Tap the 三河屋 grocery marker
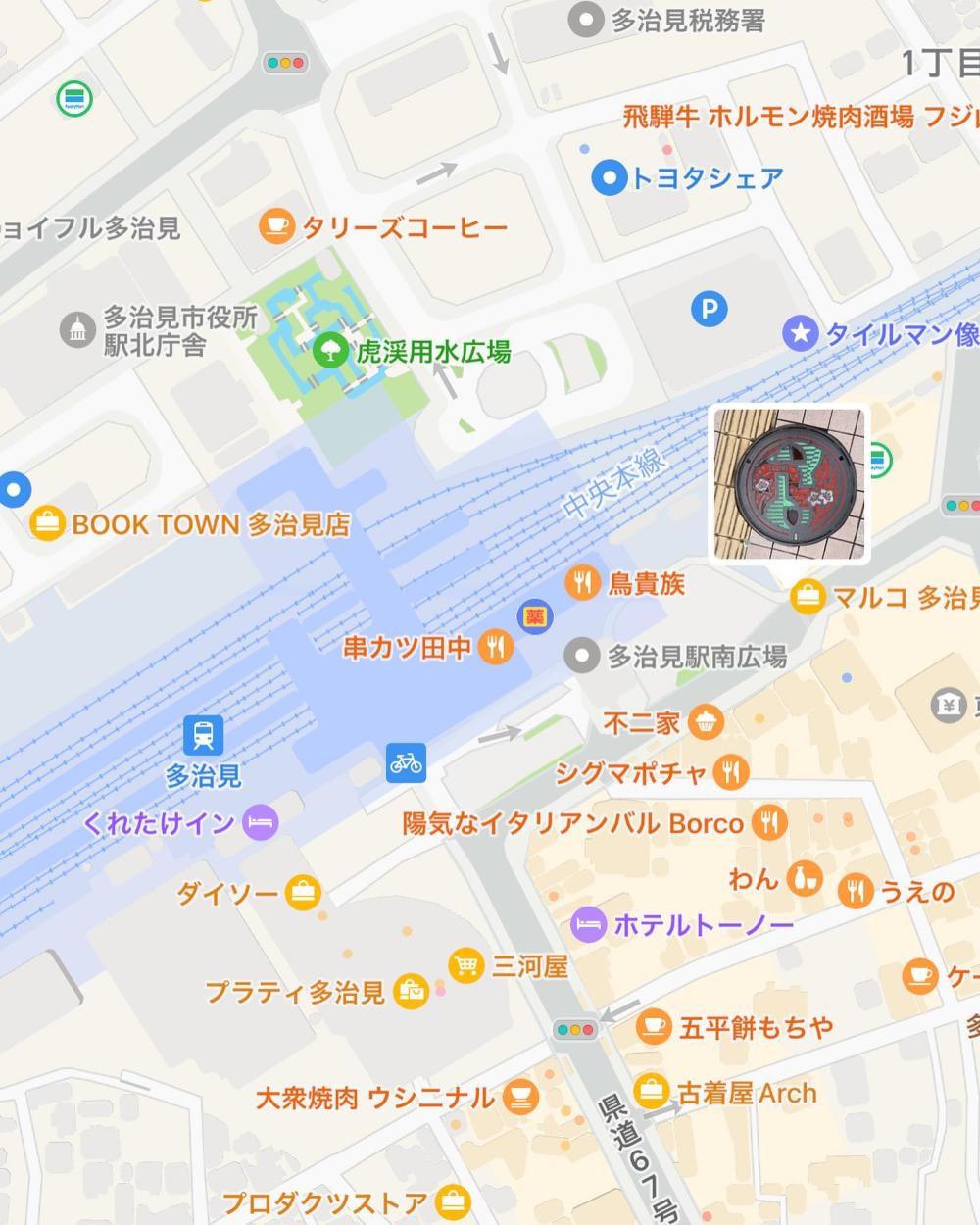The width and height of the screenshot is (980, 1225). pos(466,966)
